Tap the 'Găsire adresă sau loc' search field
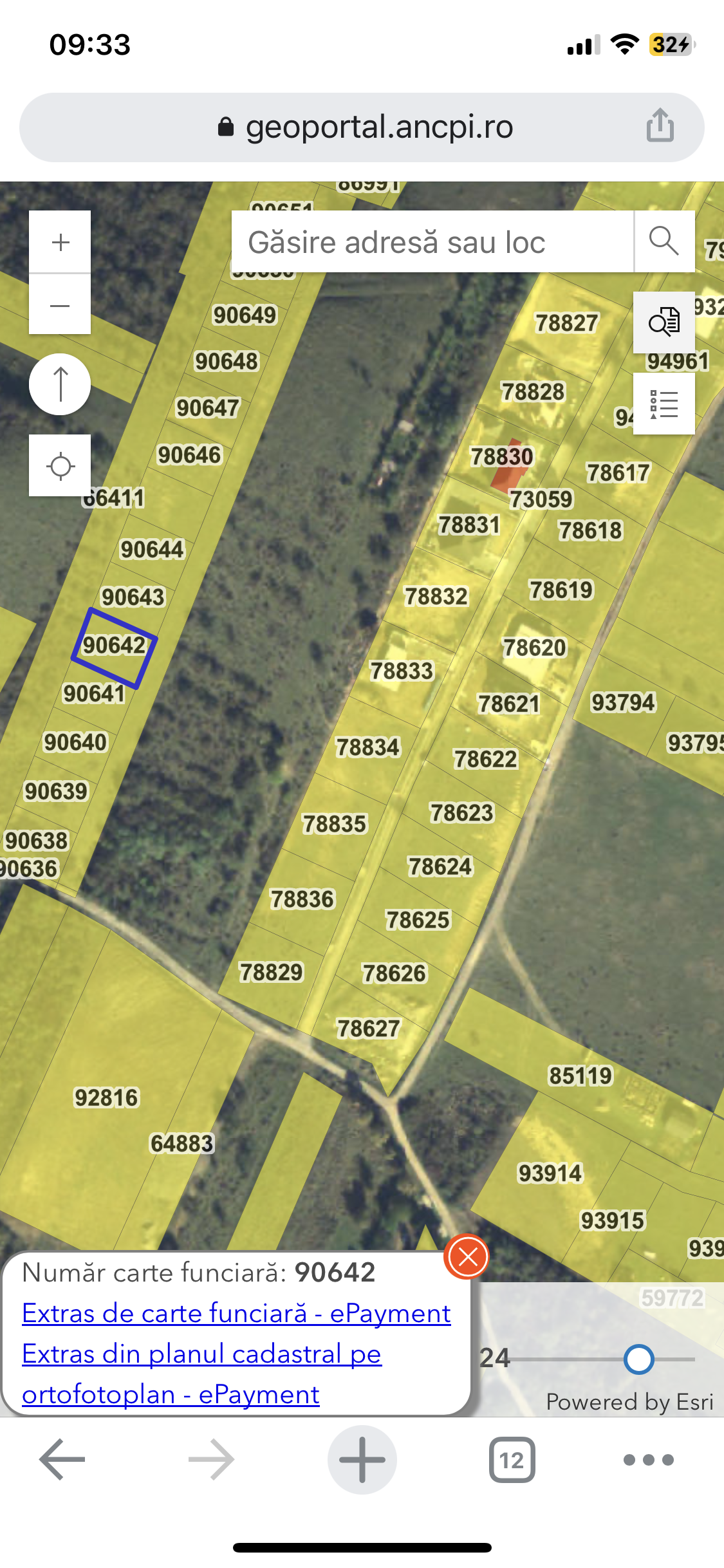724x1568 pixels. [431, 242]
